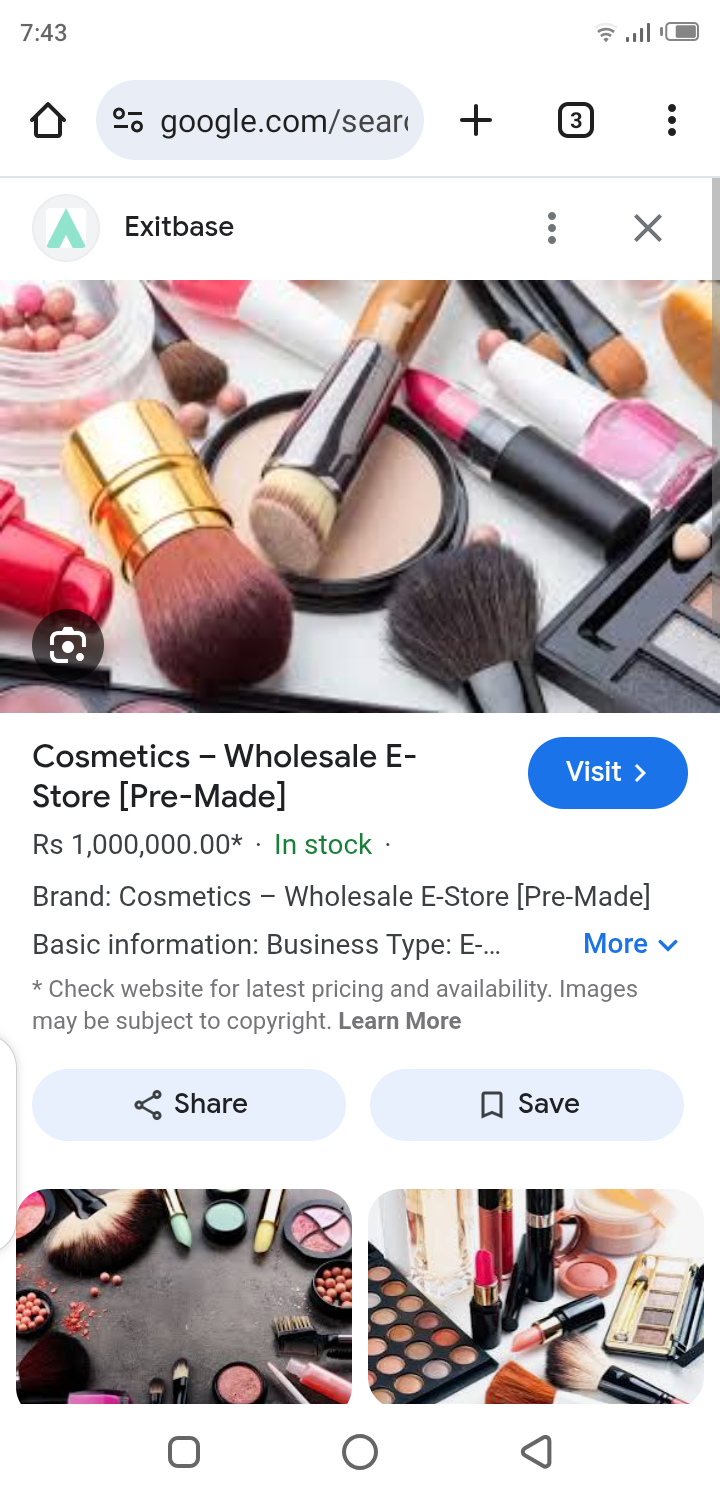The width and height of the screenshot is (720, 1500).
Task: Open recent apps from navigation bar
Action: tap(184, 1451)
